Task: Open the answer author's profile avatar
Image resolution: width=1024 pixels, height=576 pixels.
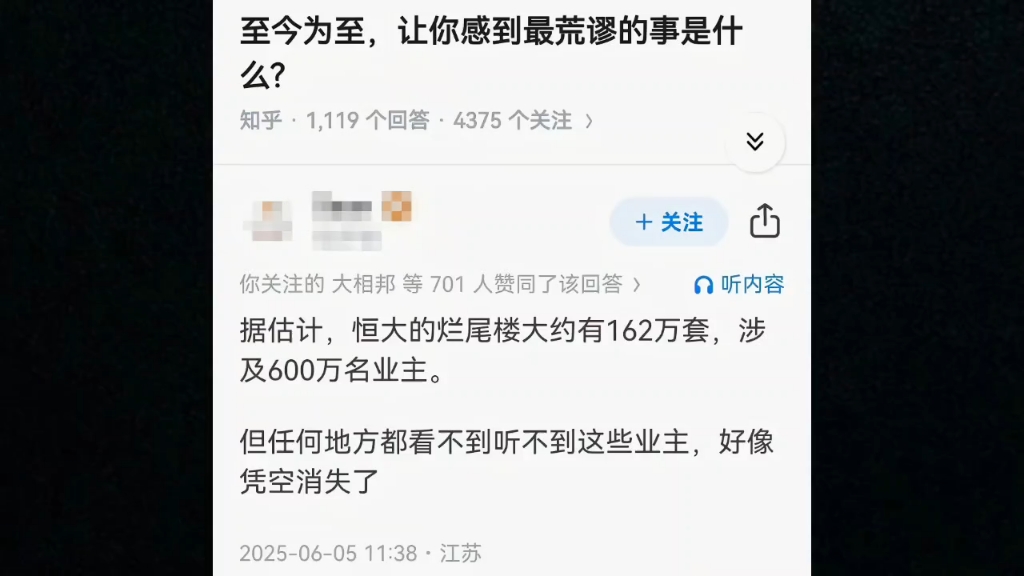Action: [x=269, y=221]
